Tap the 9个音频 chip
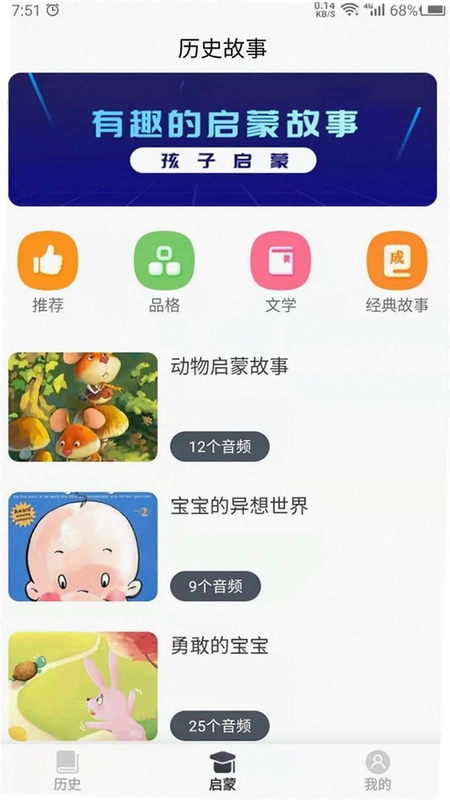 (x=215, y=586)
